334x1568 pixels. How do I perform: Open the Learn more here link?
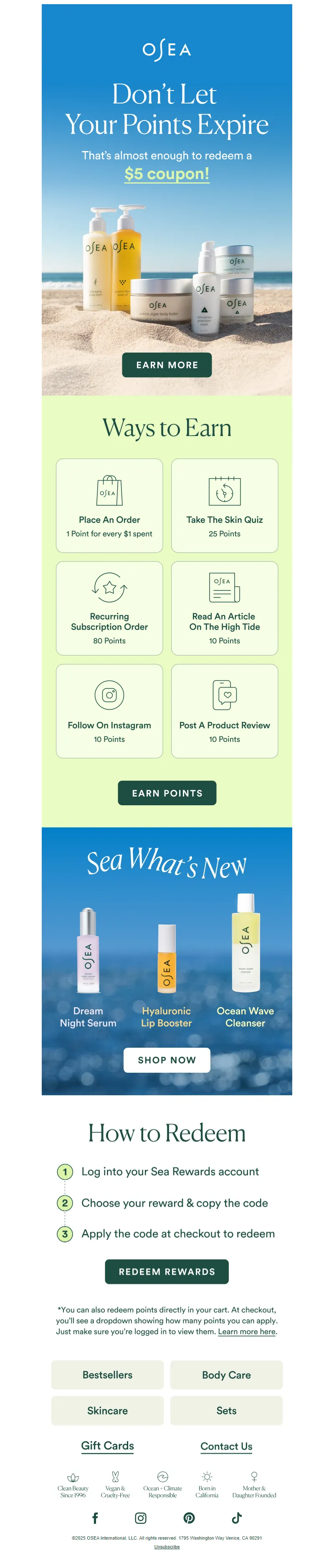pos(247,1331)
